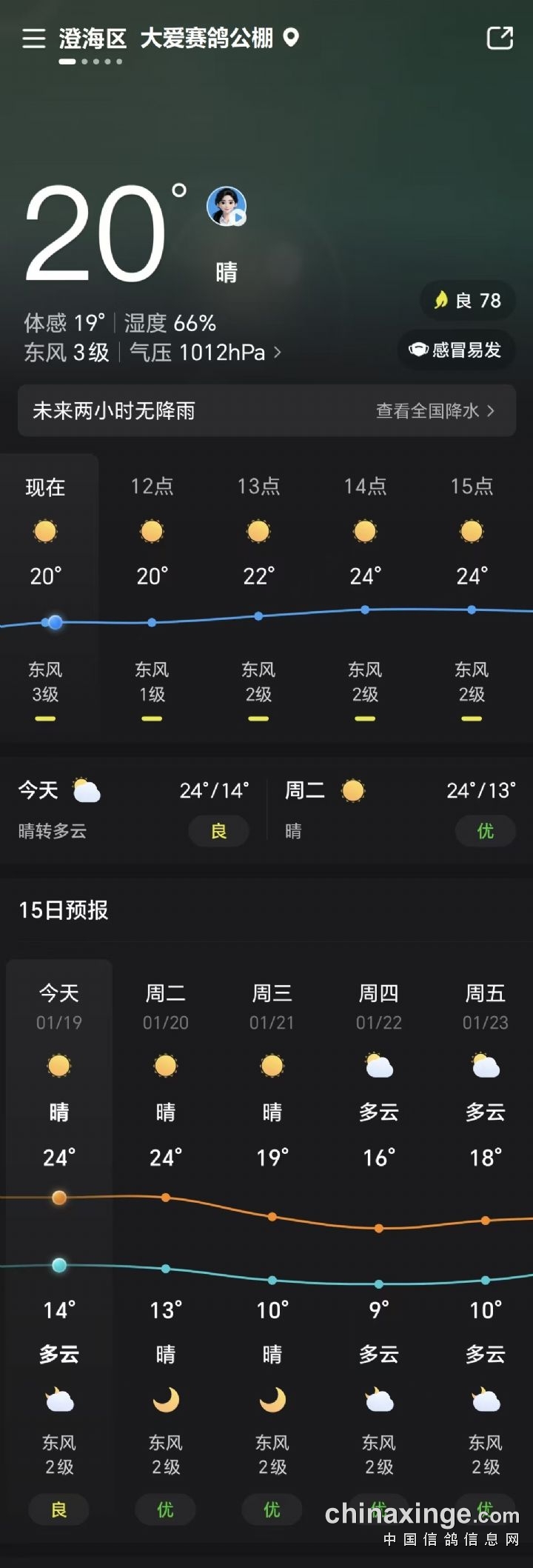Select 周五 01/23 in the 15-day forecast

click(486, 1006)
